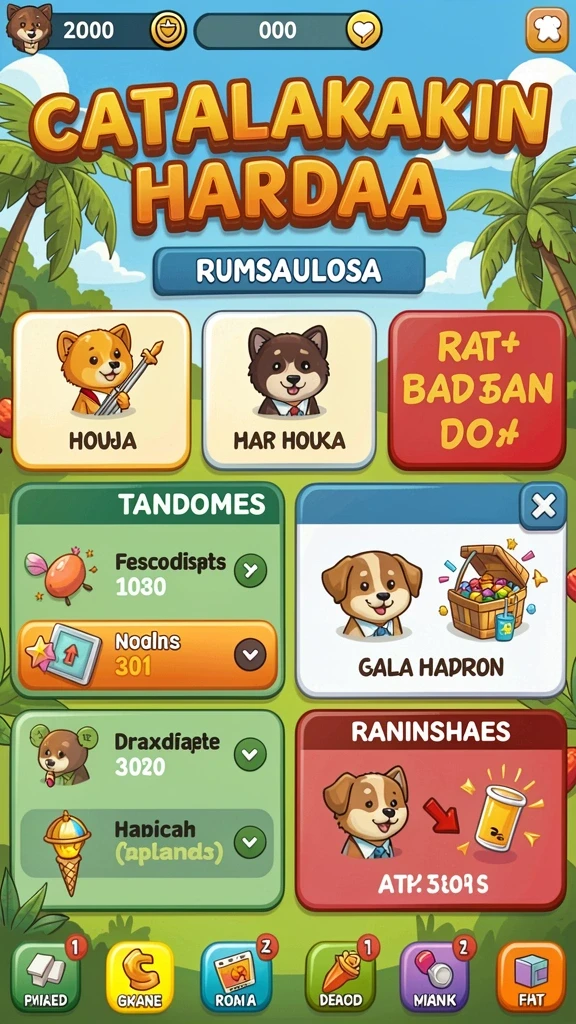Select the HOUJA character card
Image resolution: width=576 pixels, height=1024 pixels.
102,391
